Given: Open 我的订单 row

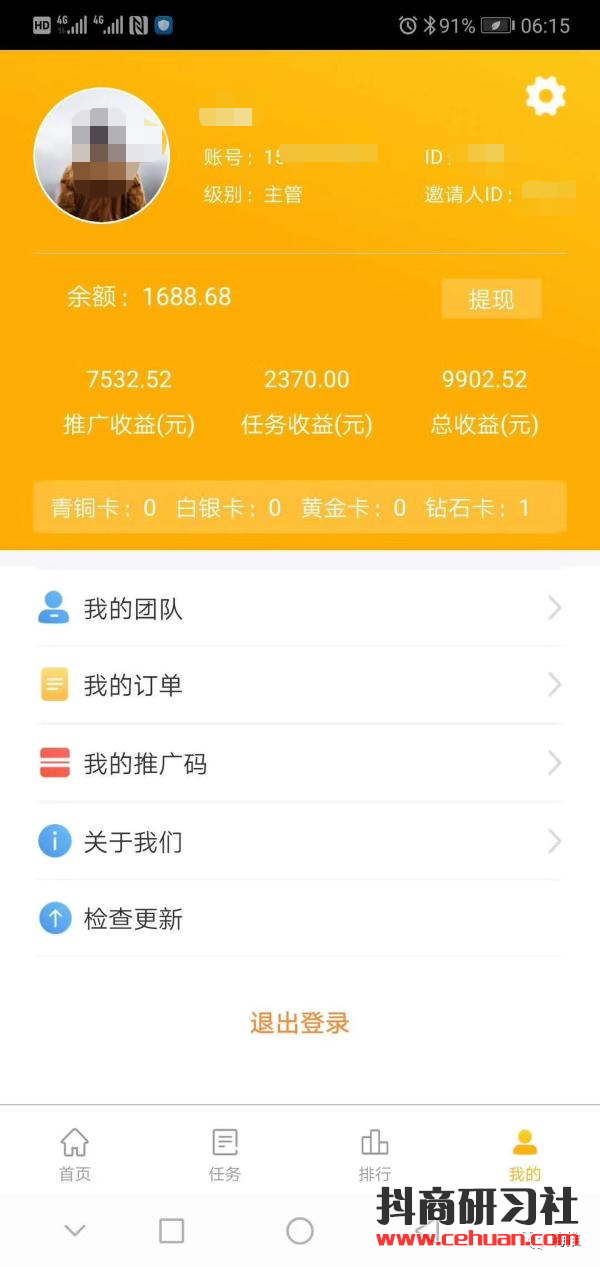Looking at the screenshot, I should [300, 686].
